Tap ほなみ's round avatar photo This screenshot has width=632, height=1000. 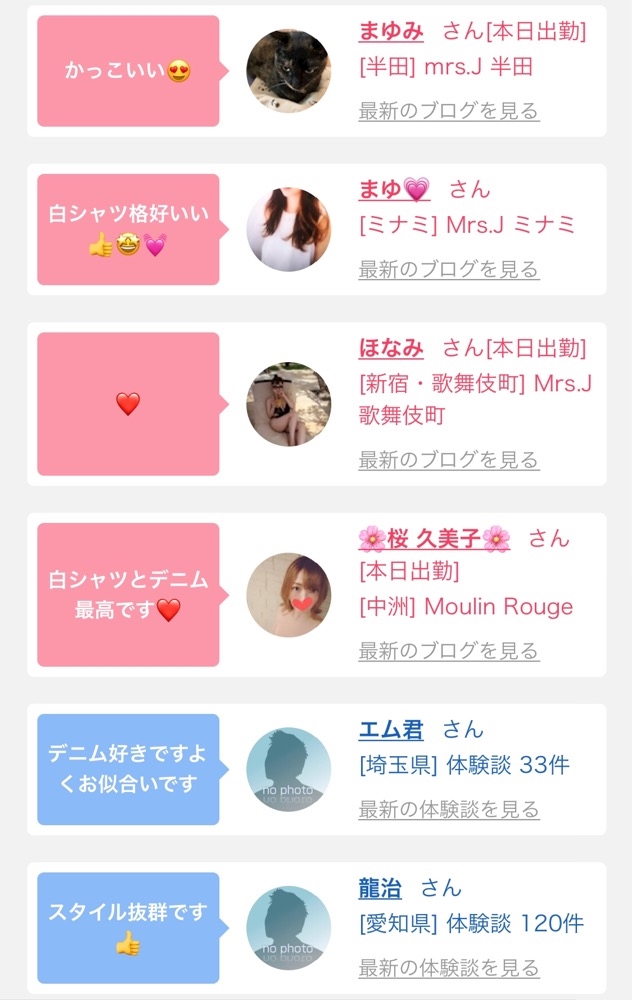(289, 404)
